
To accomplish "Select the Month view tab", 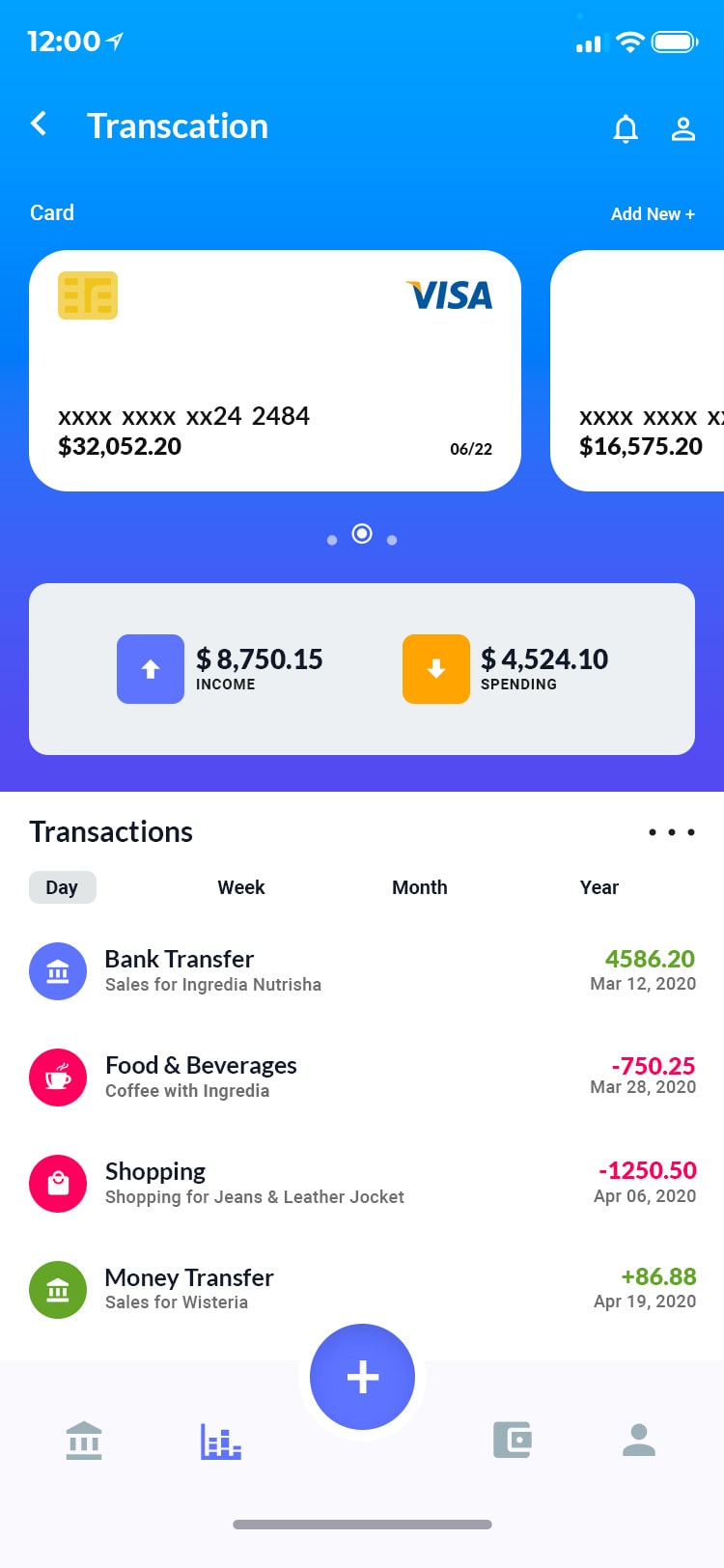I will tap(419, 887).
